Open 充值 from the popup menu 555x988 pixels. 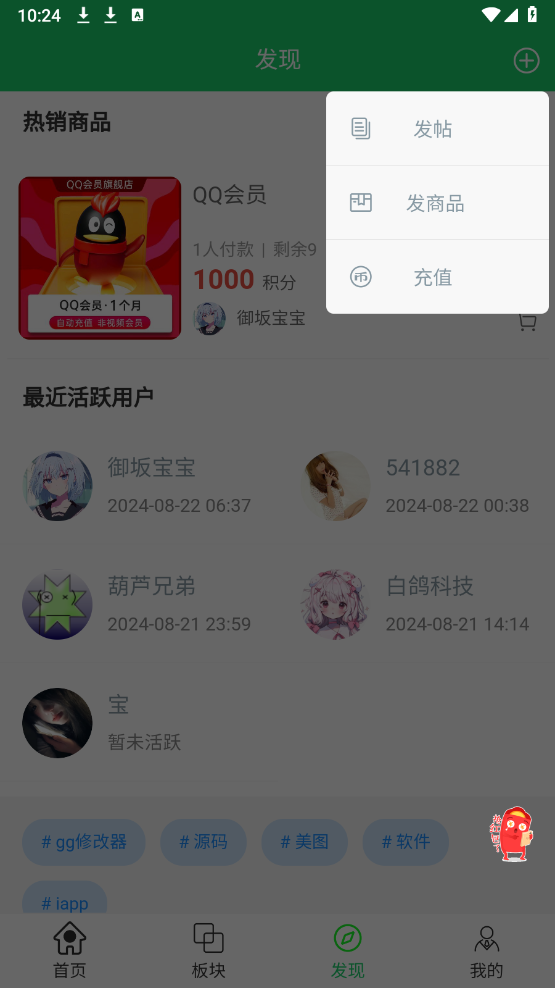point(437,277)
